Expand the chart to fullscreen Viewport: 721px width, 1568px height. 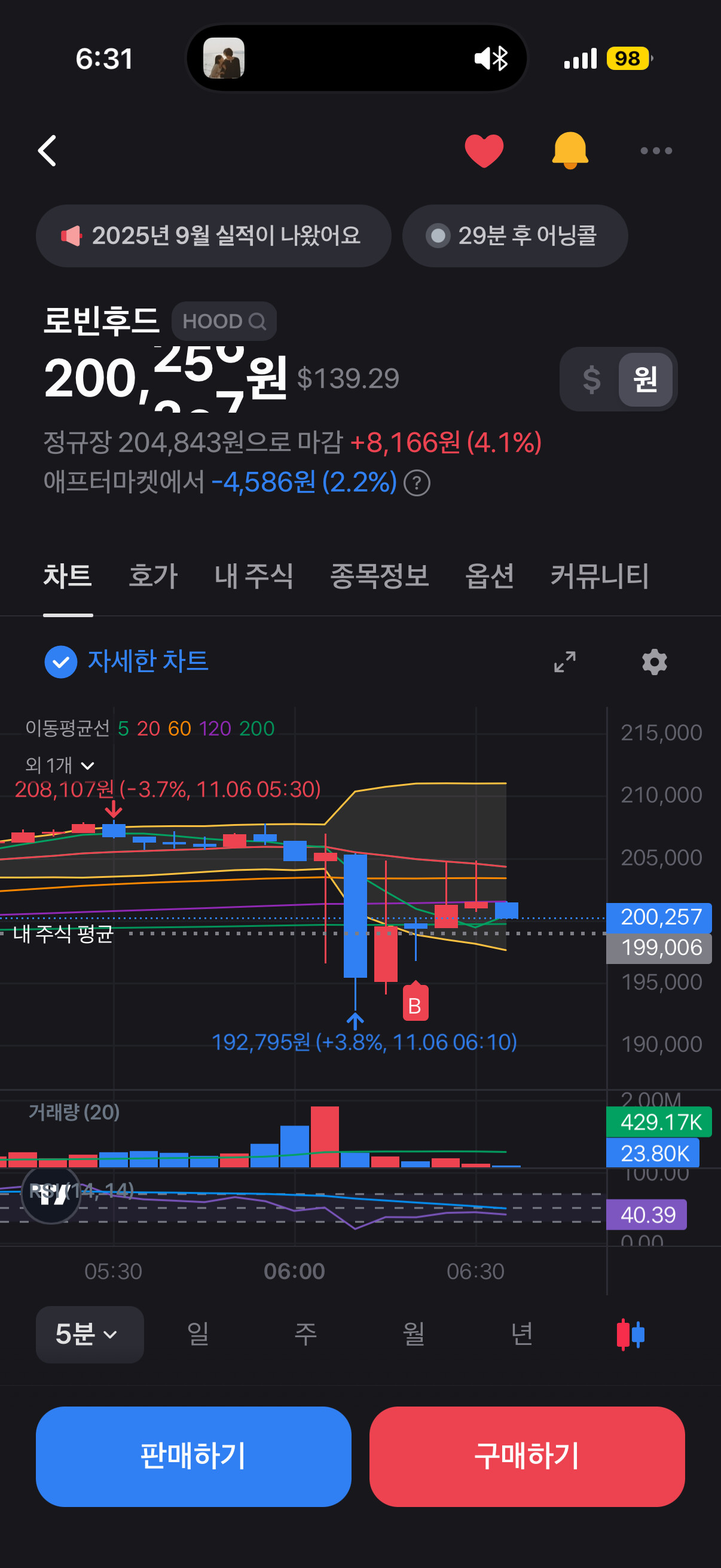pos(564,661)
